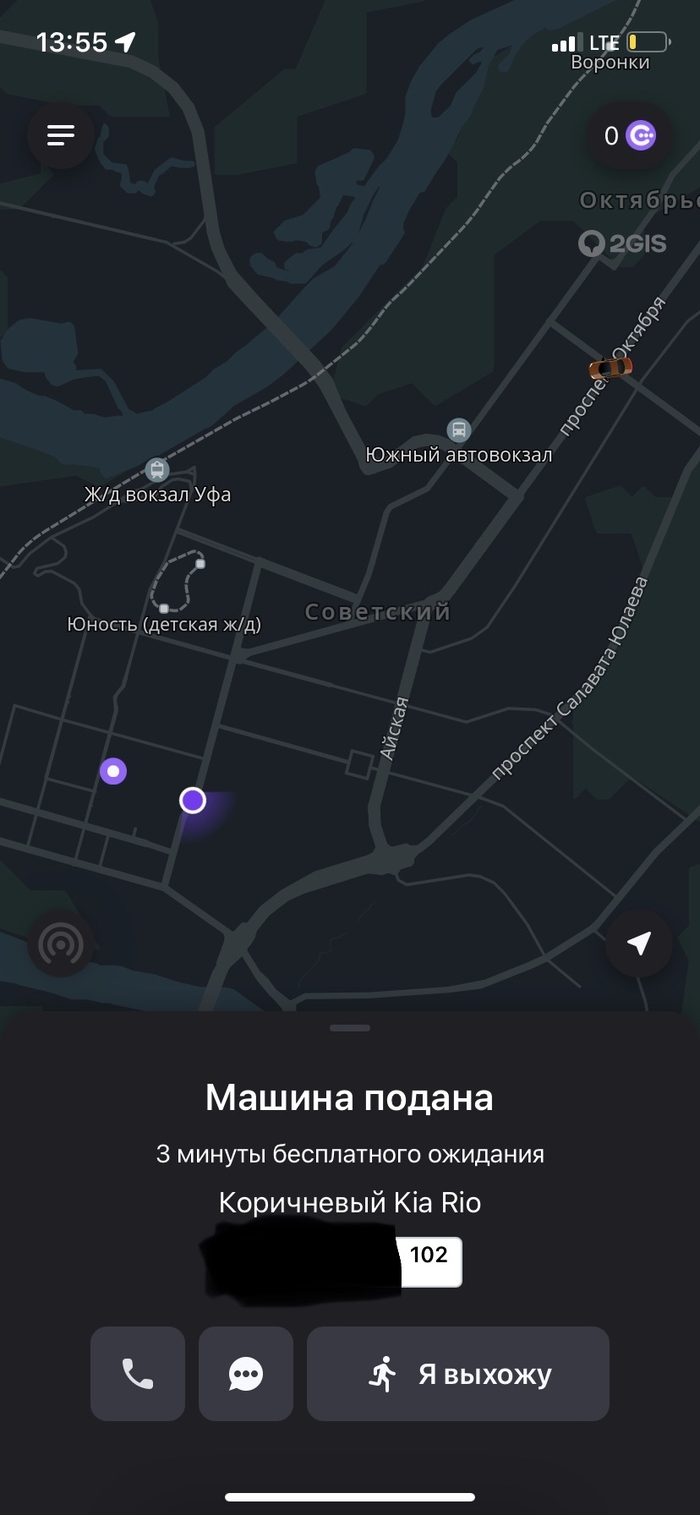Center map on my location
Viewport: 700px width, 1515px height.
(639, 943)
